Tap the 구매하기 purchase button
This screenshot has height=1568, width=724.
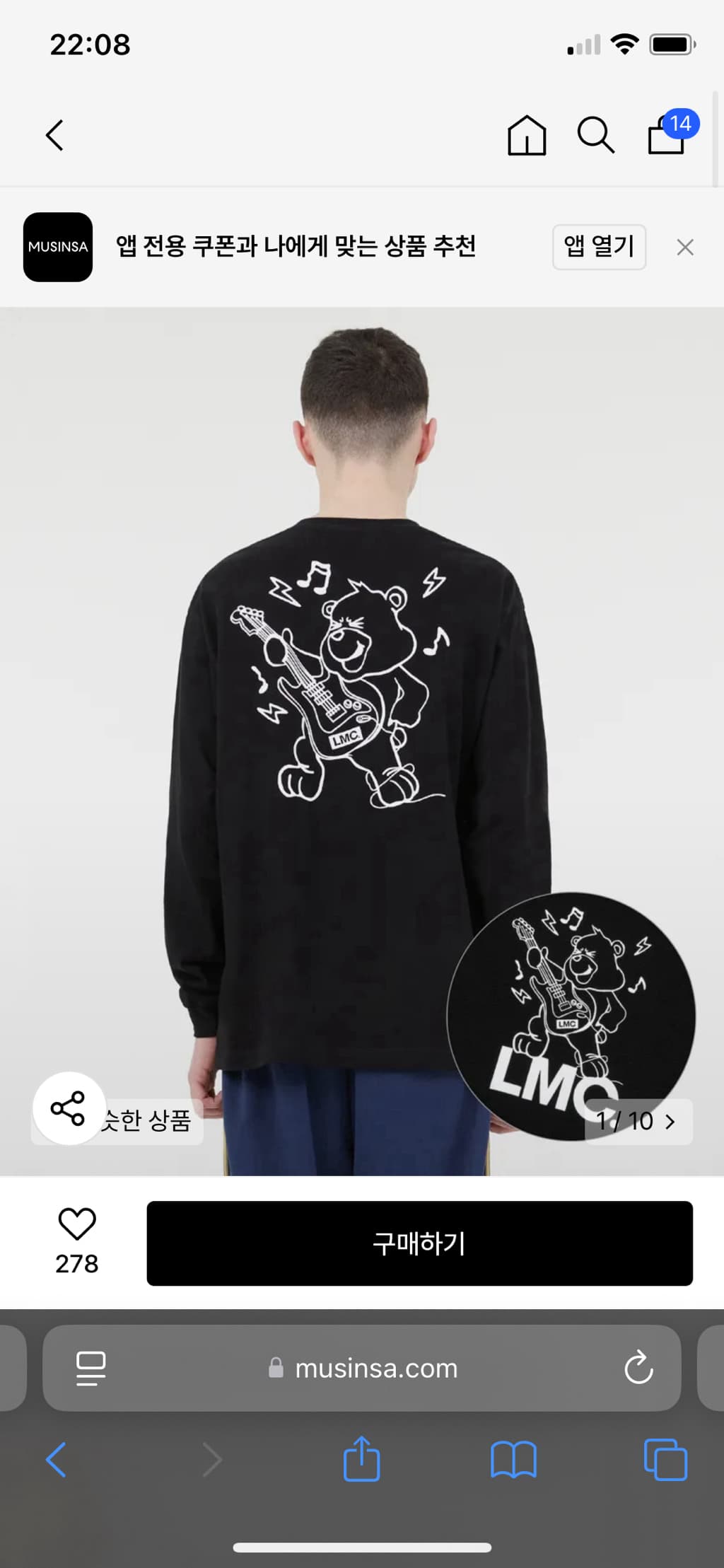coord(419,1243)
